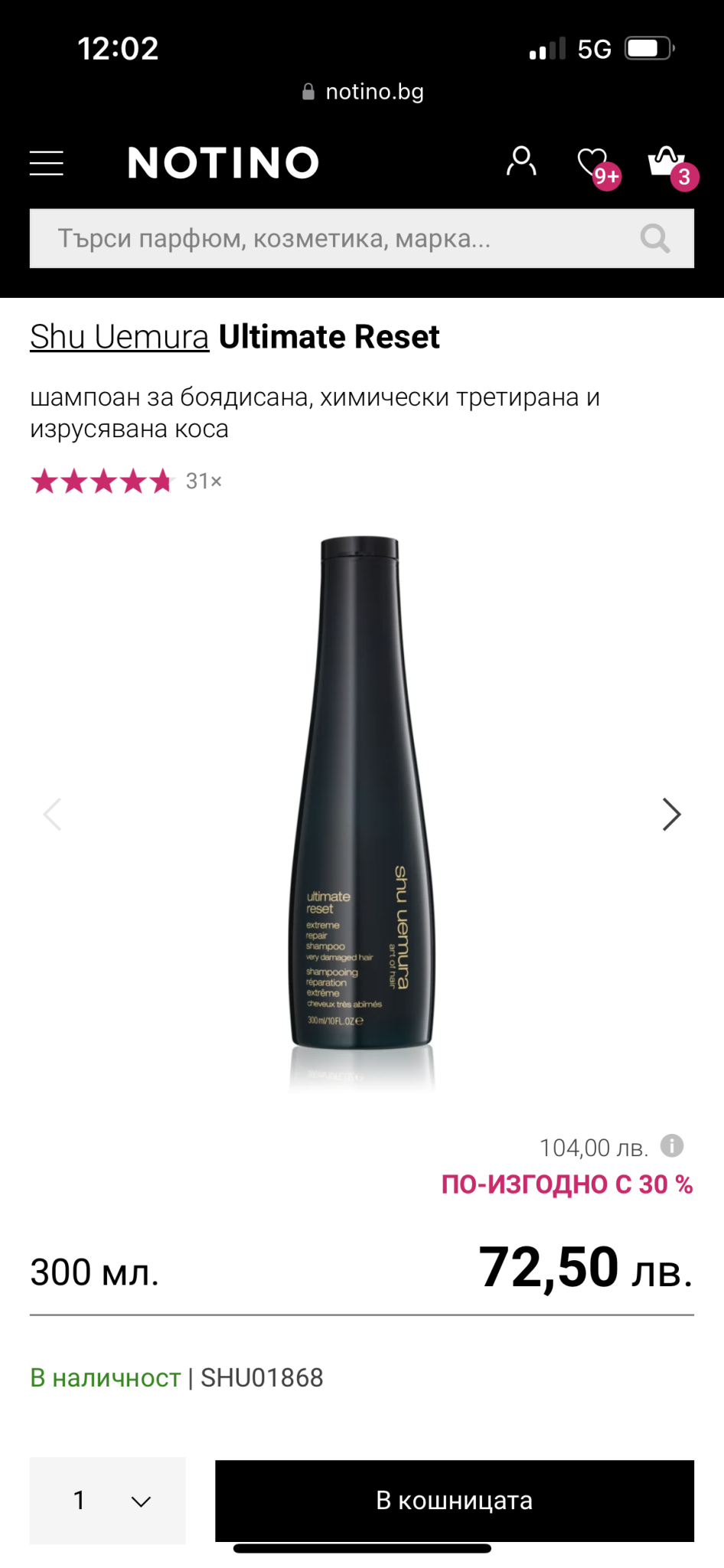The height and width of the screenshot is (1568, 724).
Task: Add product with В кошницата button
Action: (x=454, y=1501)
